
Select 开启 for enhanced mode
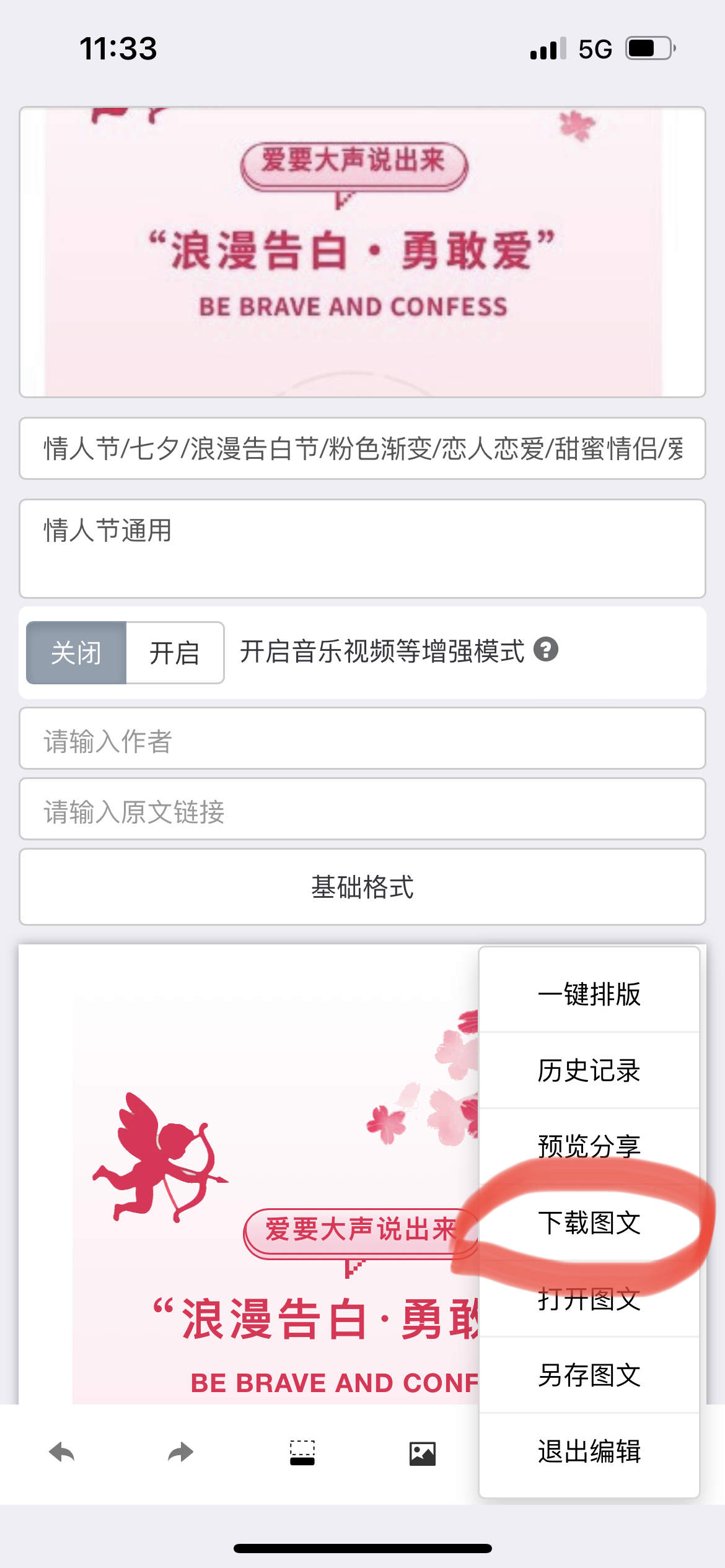pos(174,653)
